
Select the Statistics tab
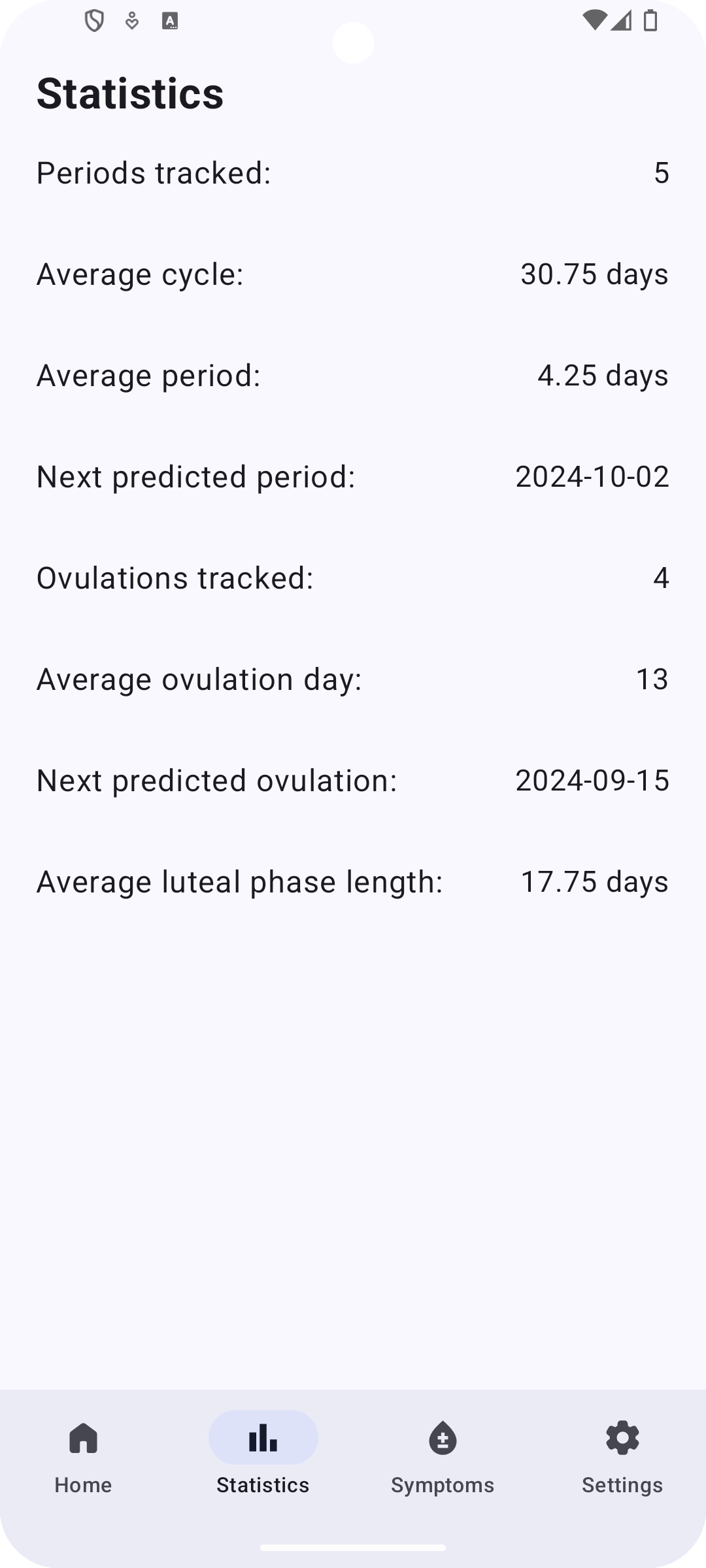(263, 1456)
